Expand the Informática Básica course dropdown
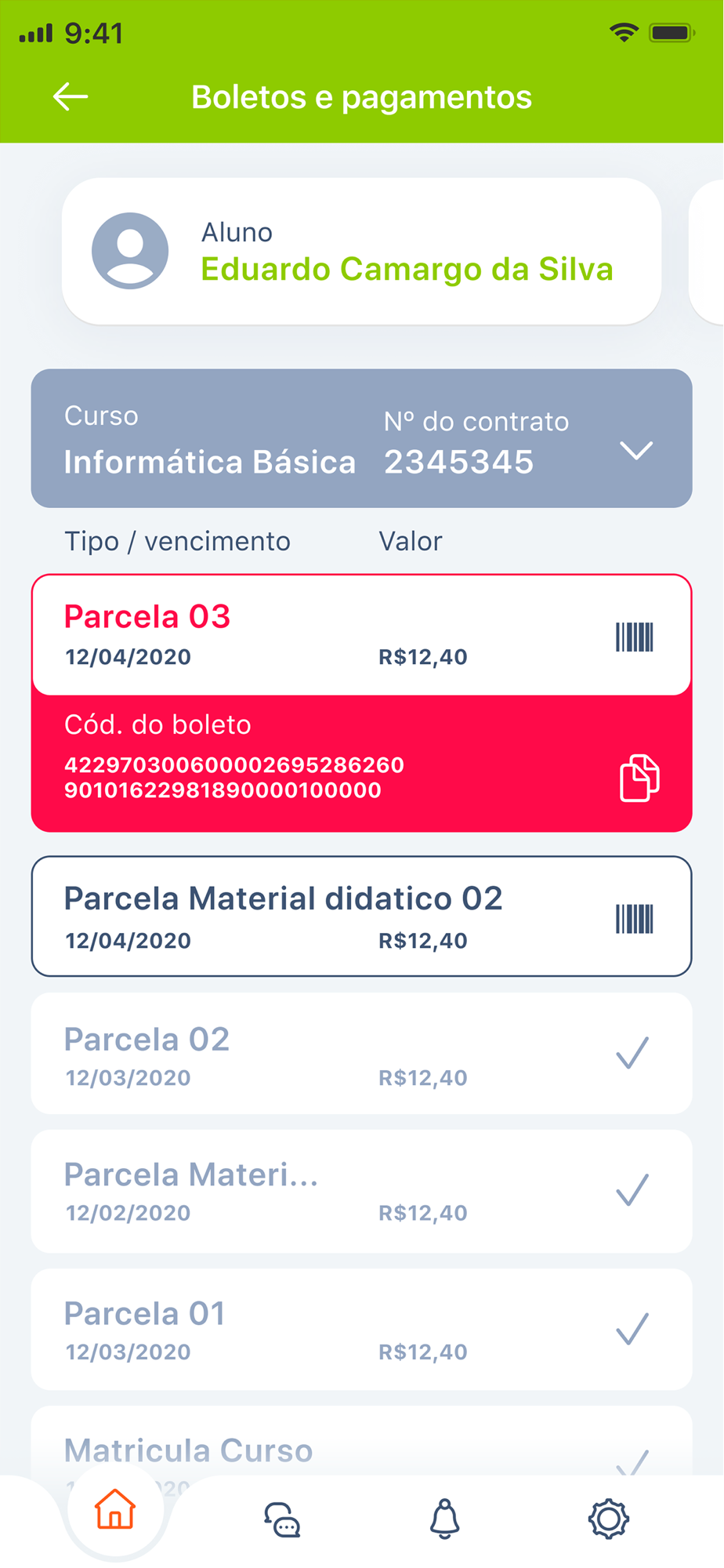This screenshot has height=1568, width=724. (x=635, y=451)
